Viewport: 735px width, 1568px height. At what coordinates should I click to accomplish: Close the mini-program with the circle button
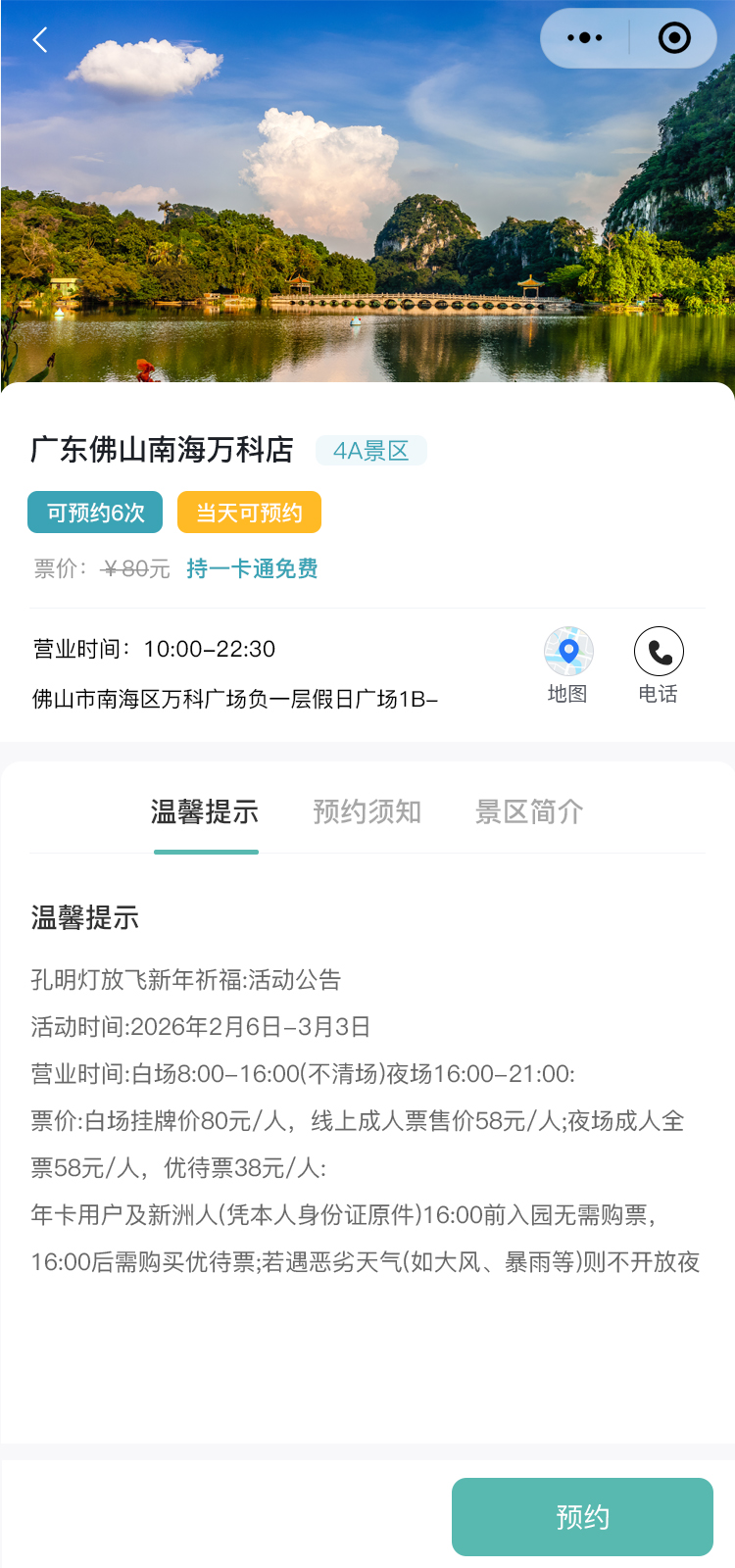coord(674,38)
